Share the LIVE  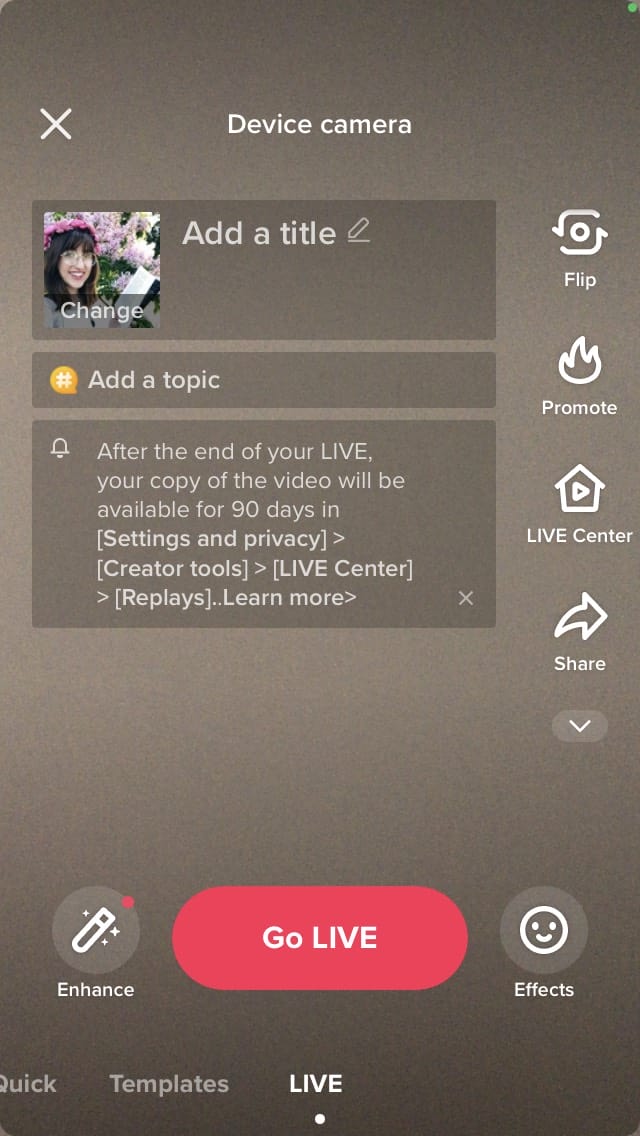(580, 630)
